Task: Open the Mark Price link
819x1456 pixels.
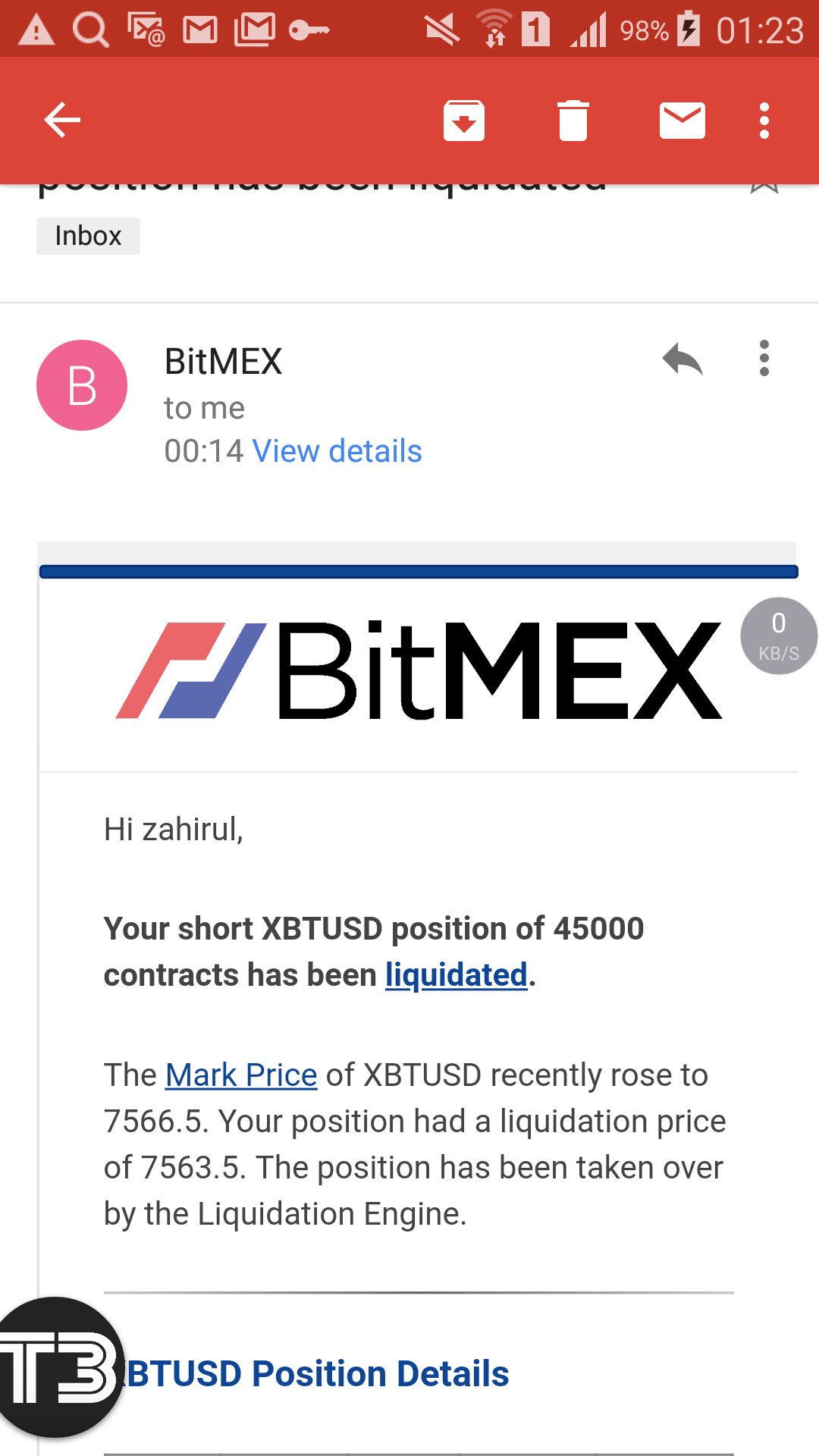Action: 241,1075
